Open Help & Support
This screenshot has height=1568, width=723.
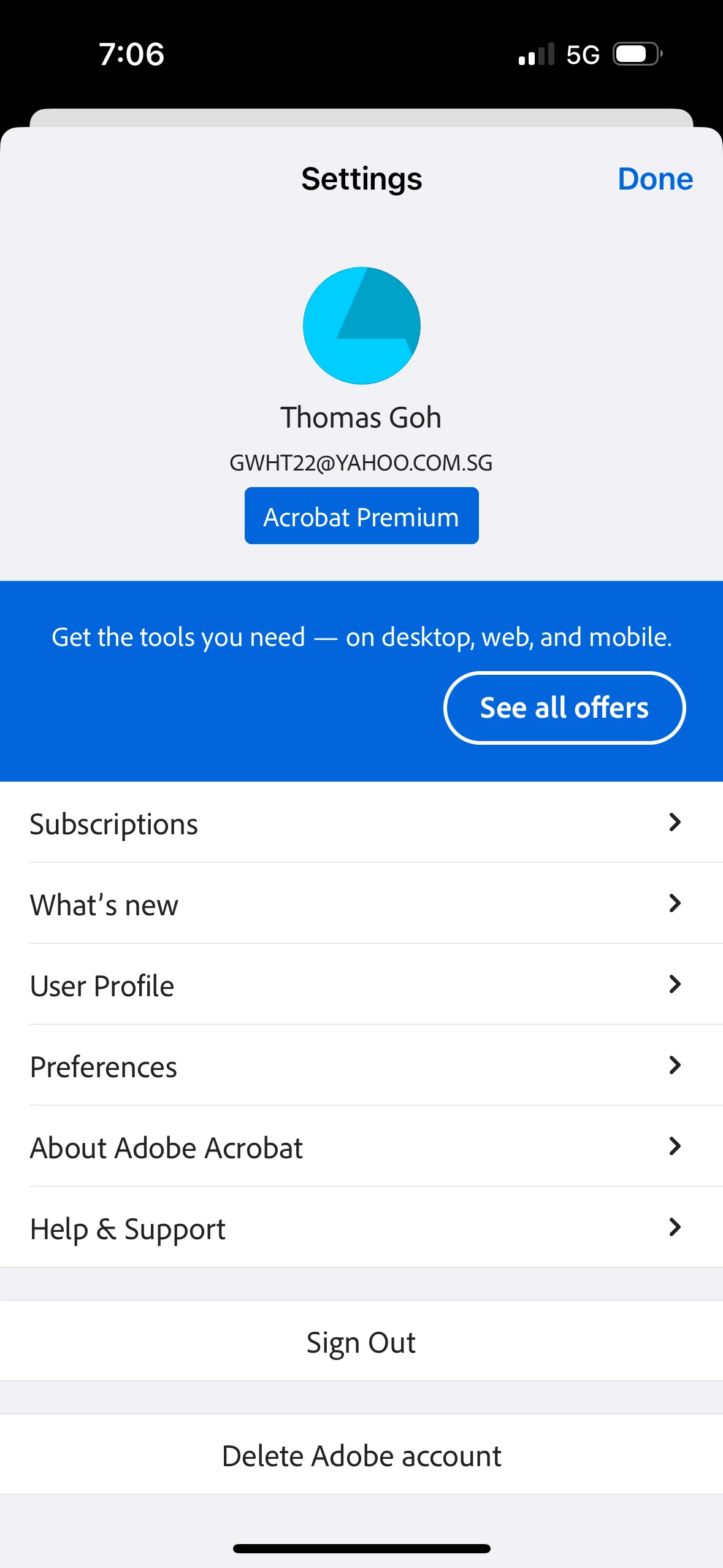tap(361, 1228)
